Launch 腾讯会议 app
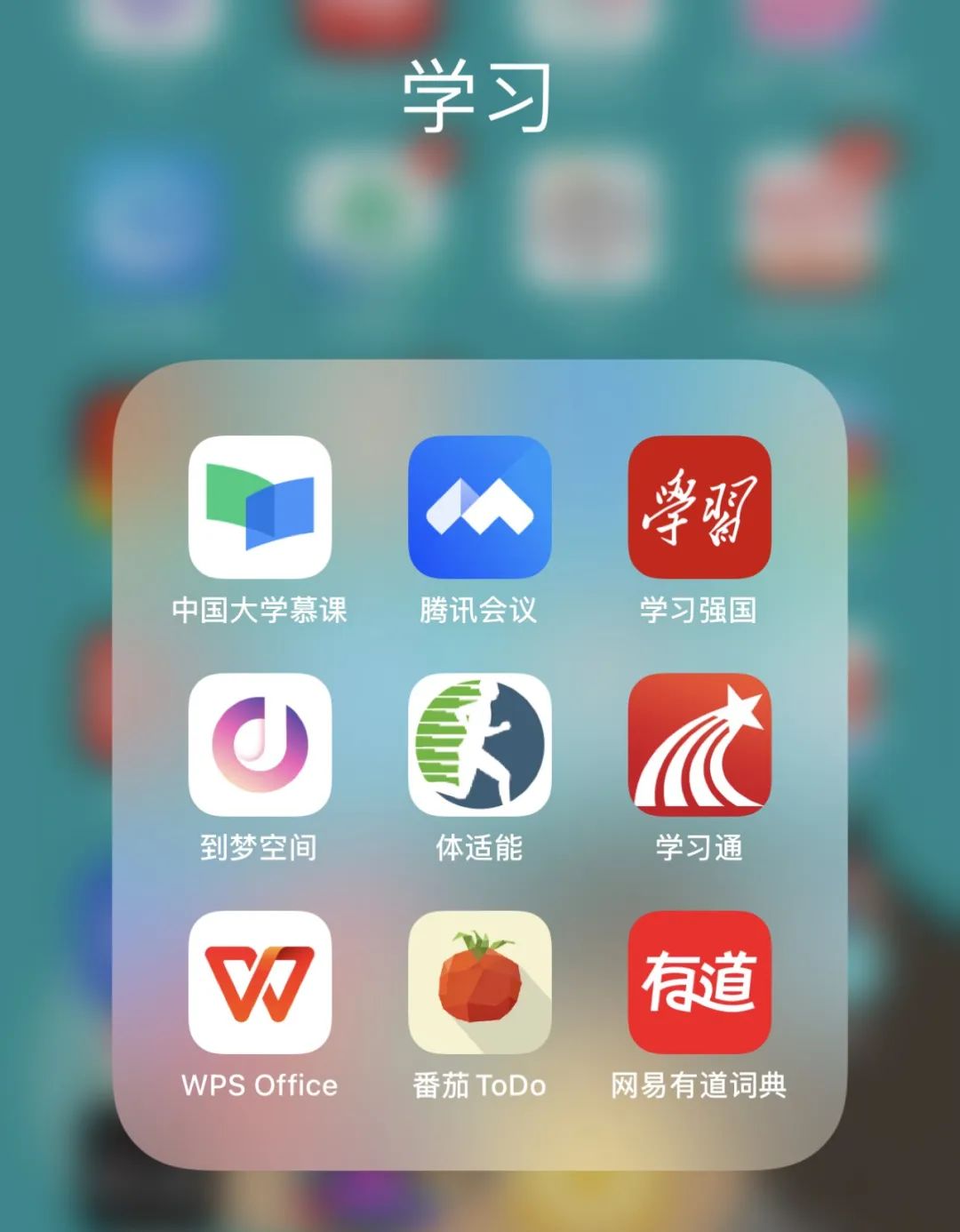The height and width of the screenshot is (1232, 960). click(x=479, y=508)
